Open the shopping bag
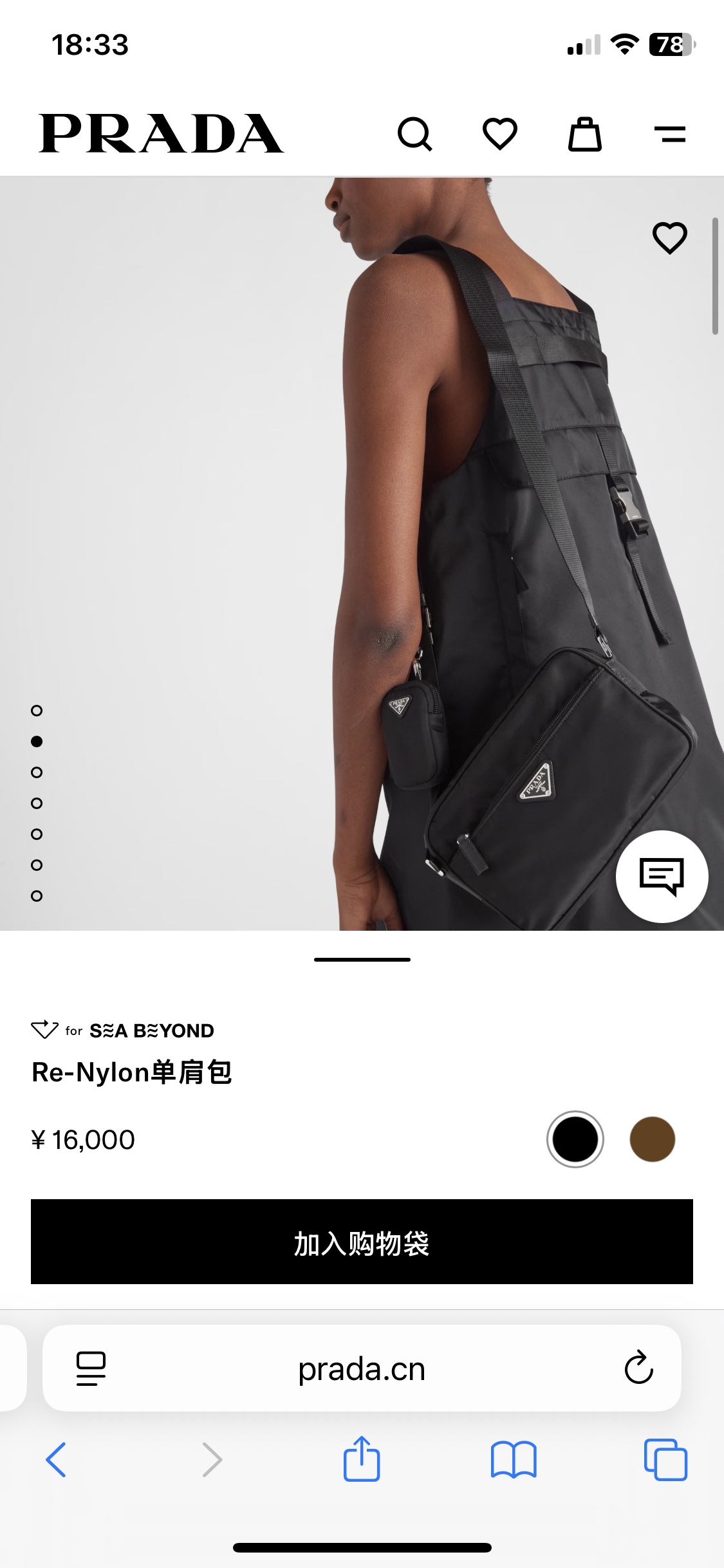724x1568 pixels. click(x=585, y=134)
